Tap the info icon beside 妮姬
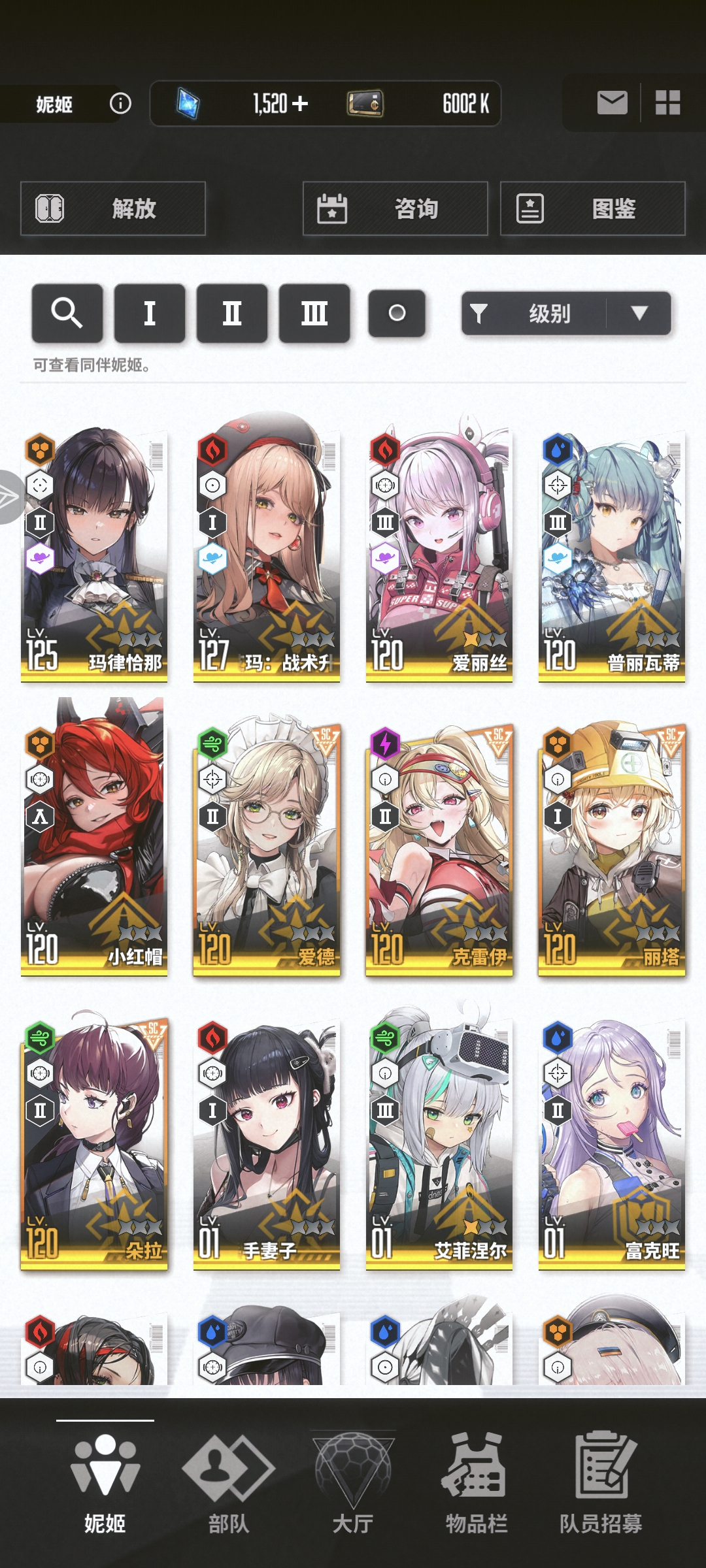 click(x=120, y=103)
